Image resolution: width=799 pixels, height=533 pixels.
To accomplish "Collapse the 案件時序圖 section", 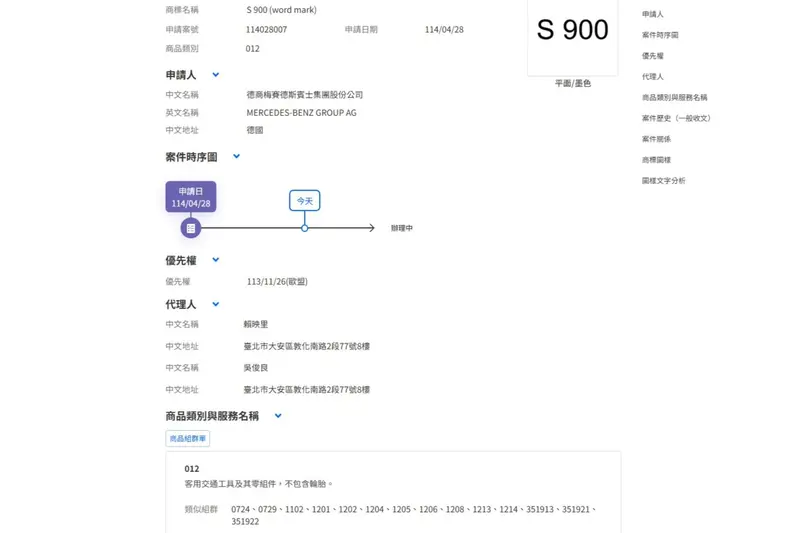I will pyautogui.click(x=237, y=157).
